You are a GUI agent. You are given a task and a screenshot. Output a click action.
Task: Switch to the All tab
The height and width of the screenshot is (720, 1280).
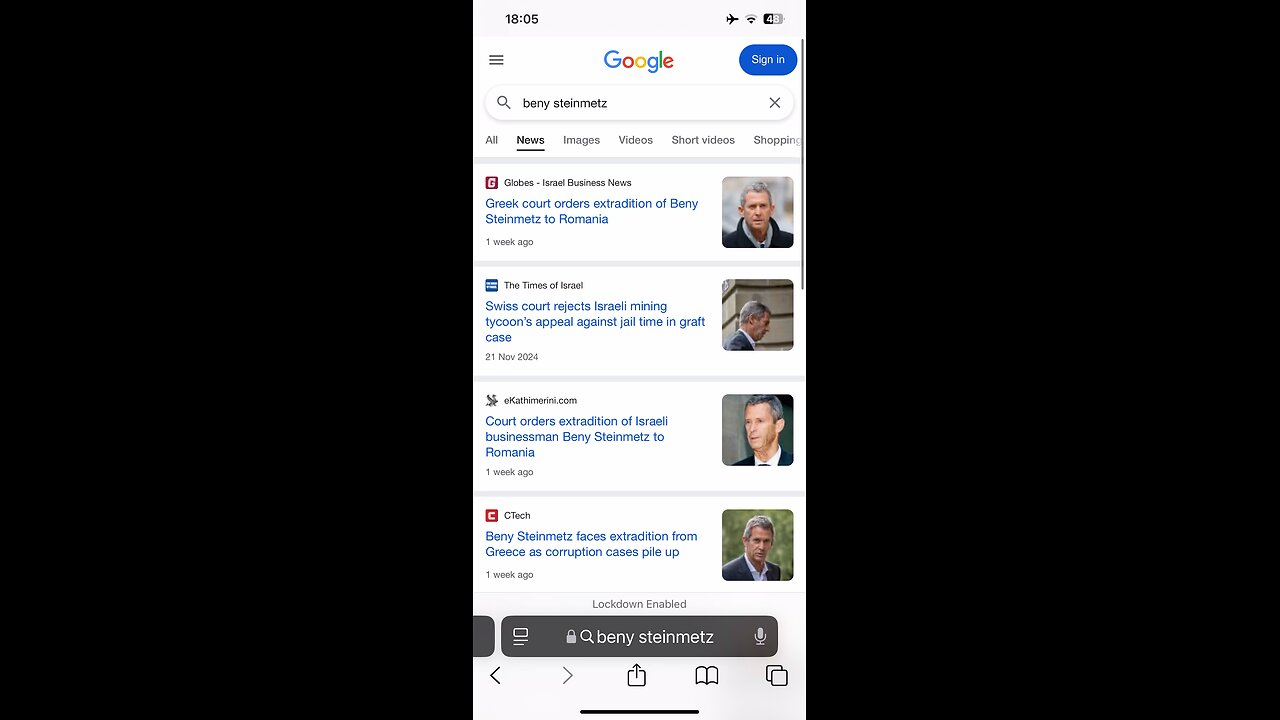491,140
